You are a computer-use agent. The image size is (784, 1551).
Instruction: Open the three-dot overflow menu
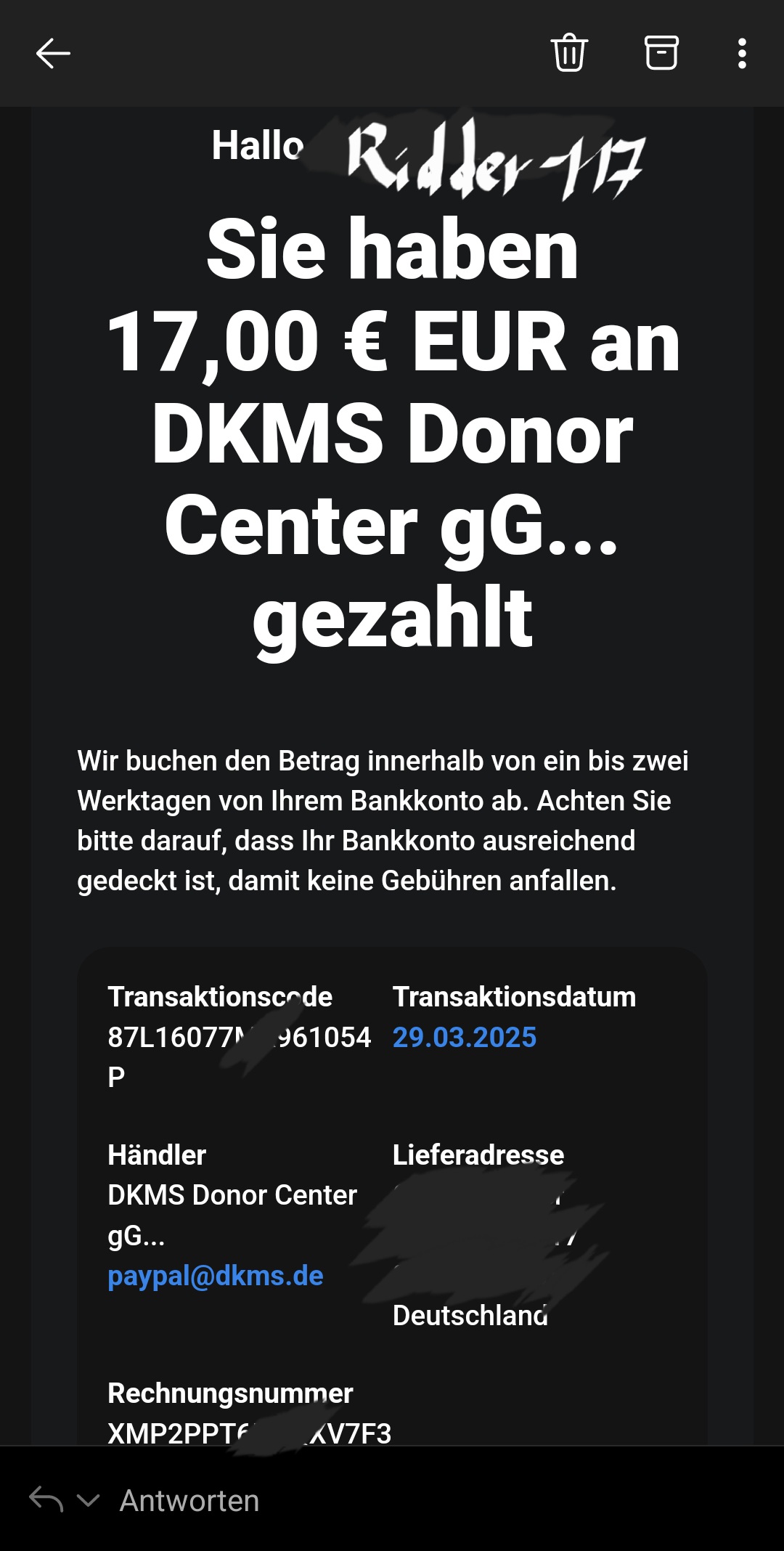(x=741, y=54)
